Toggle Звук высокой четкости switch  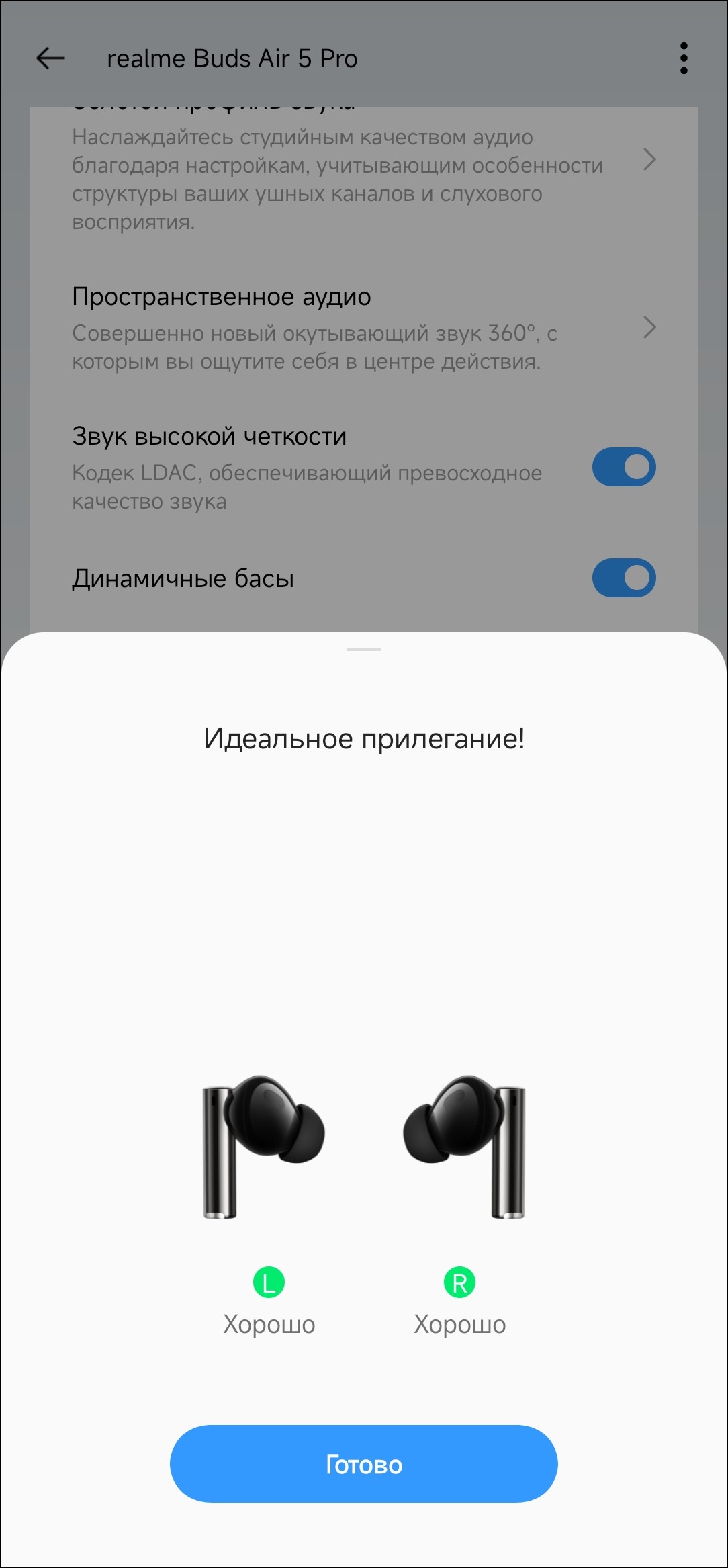[x=623, y=467]
